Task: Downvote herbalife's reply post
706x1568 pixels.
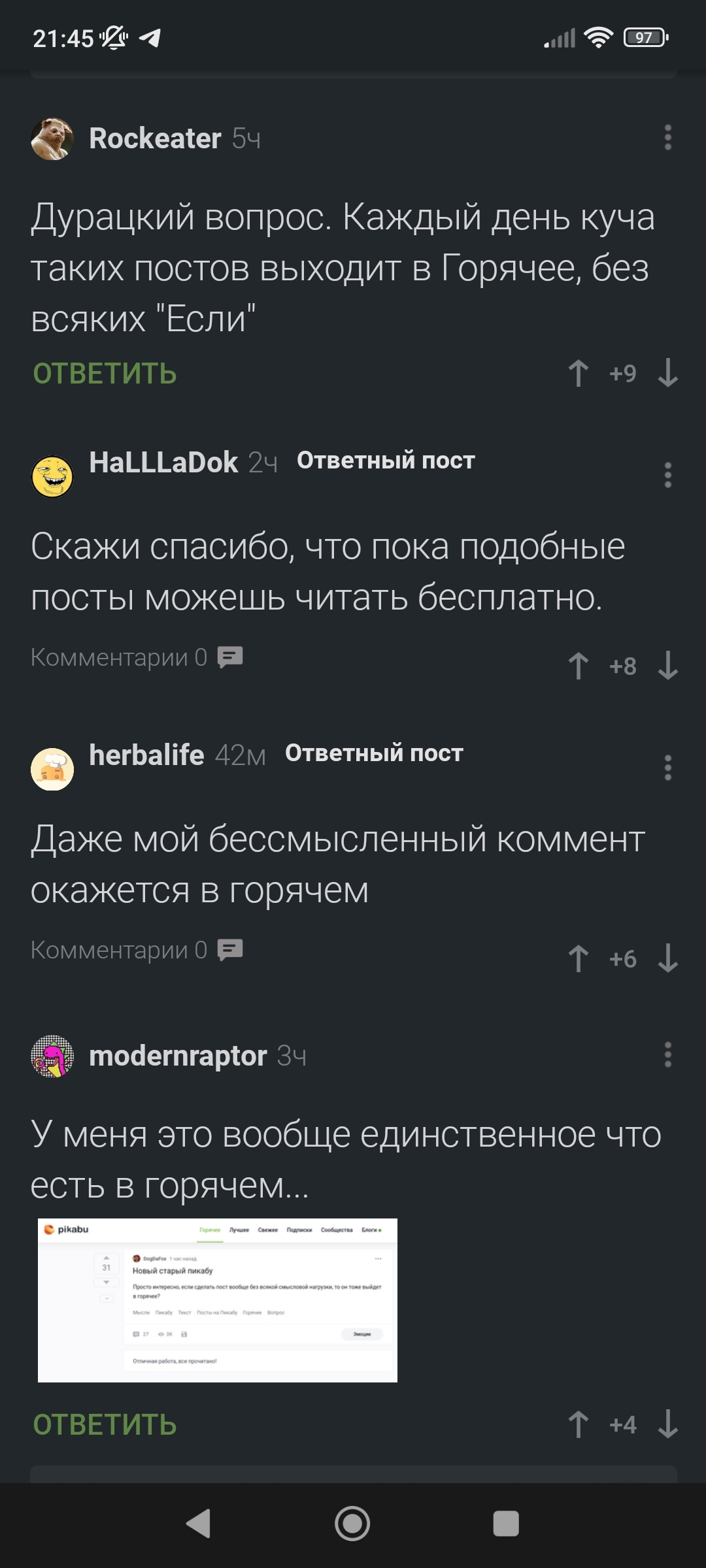Action: (x=667, y=959)
